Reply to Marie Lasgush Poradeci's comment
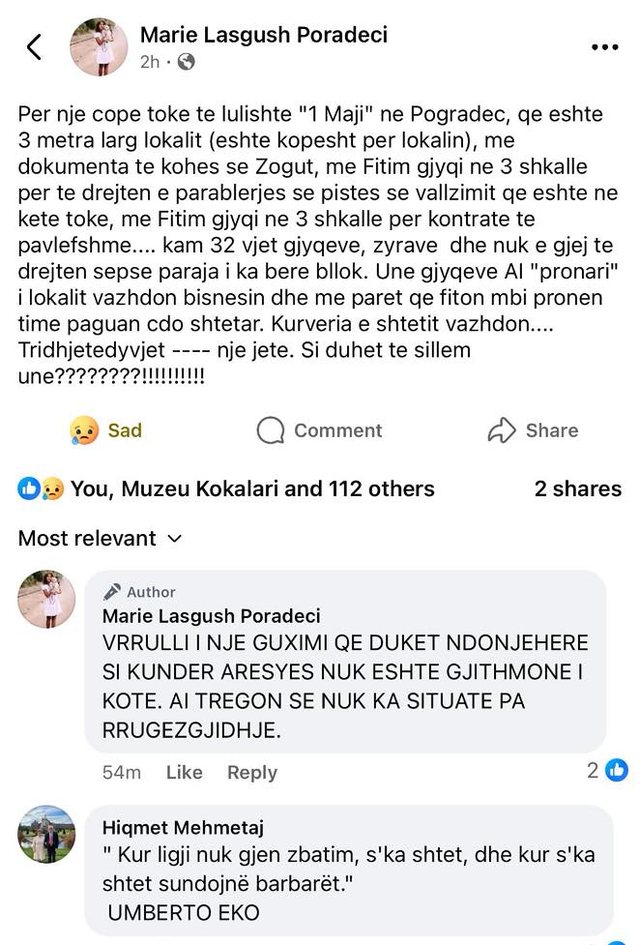640x945 pixels. [x=252, y=772]
